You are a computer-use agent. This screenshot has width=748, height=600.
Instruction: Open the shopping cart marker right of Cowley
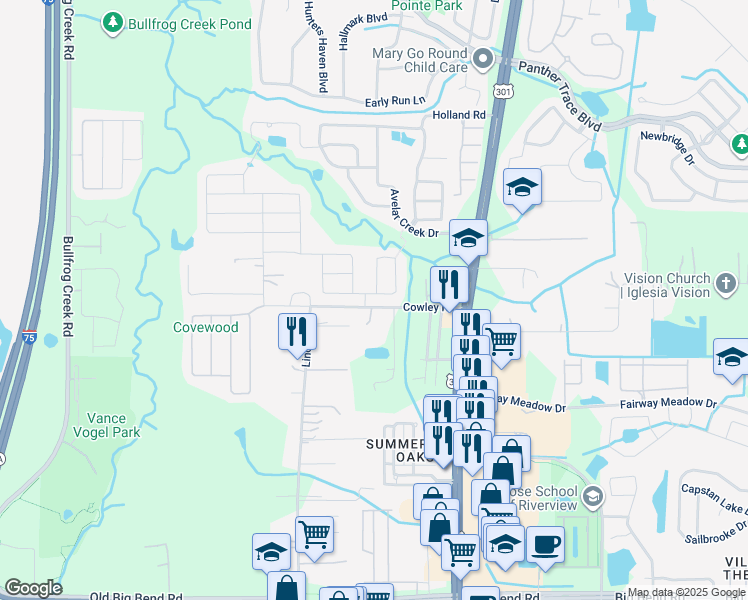(x=502, y=341)
